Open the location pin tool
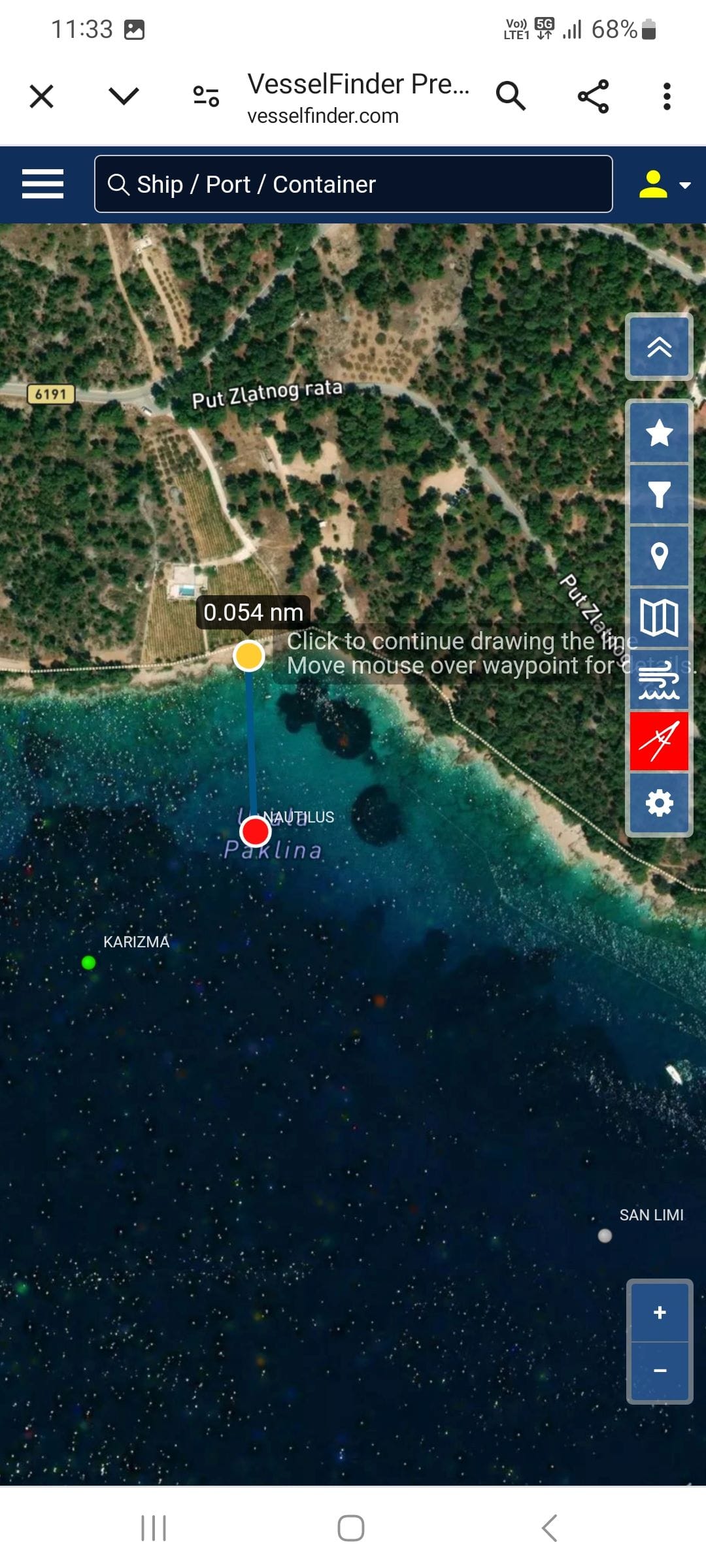 point(659,556)
